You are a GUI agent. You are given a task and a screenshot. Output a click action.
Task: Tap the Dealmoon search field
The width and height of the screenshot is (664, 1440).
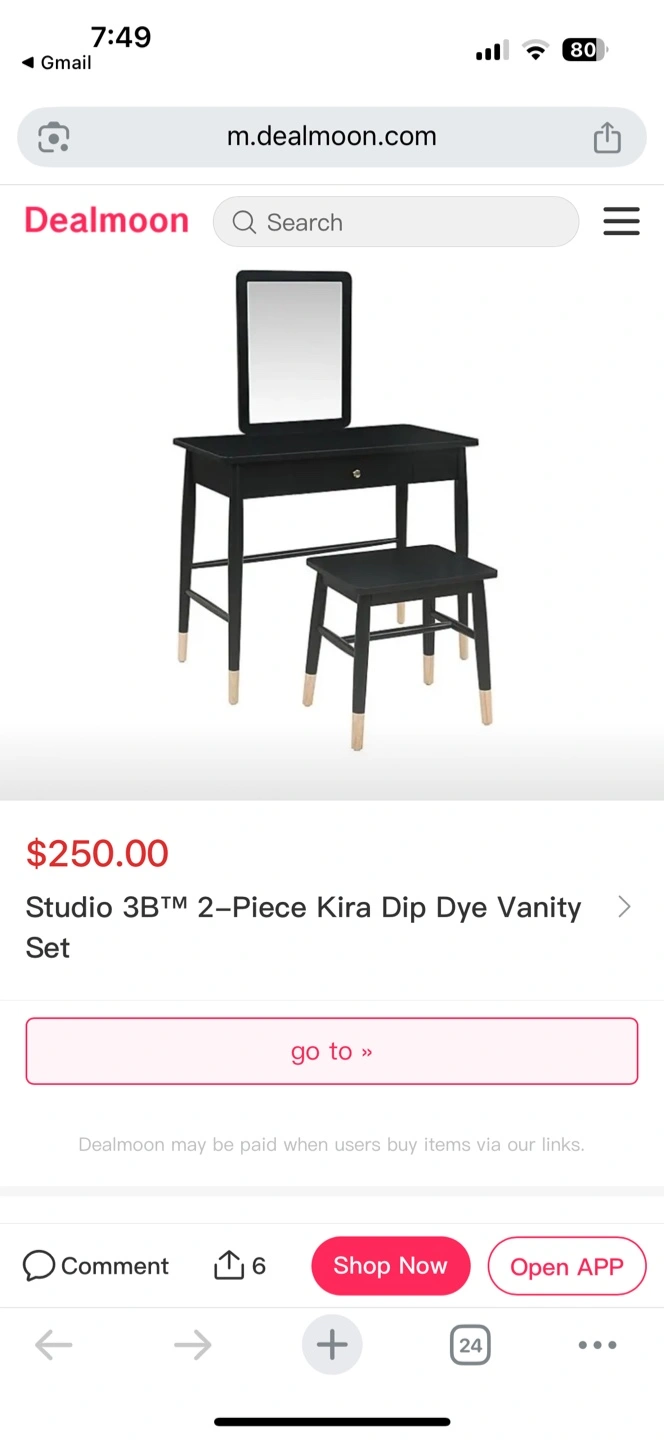[396, 222]
